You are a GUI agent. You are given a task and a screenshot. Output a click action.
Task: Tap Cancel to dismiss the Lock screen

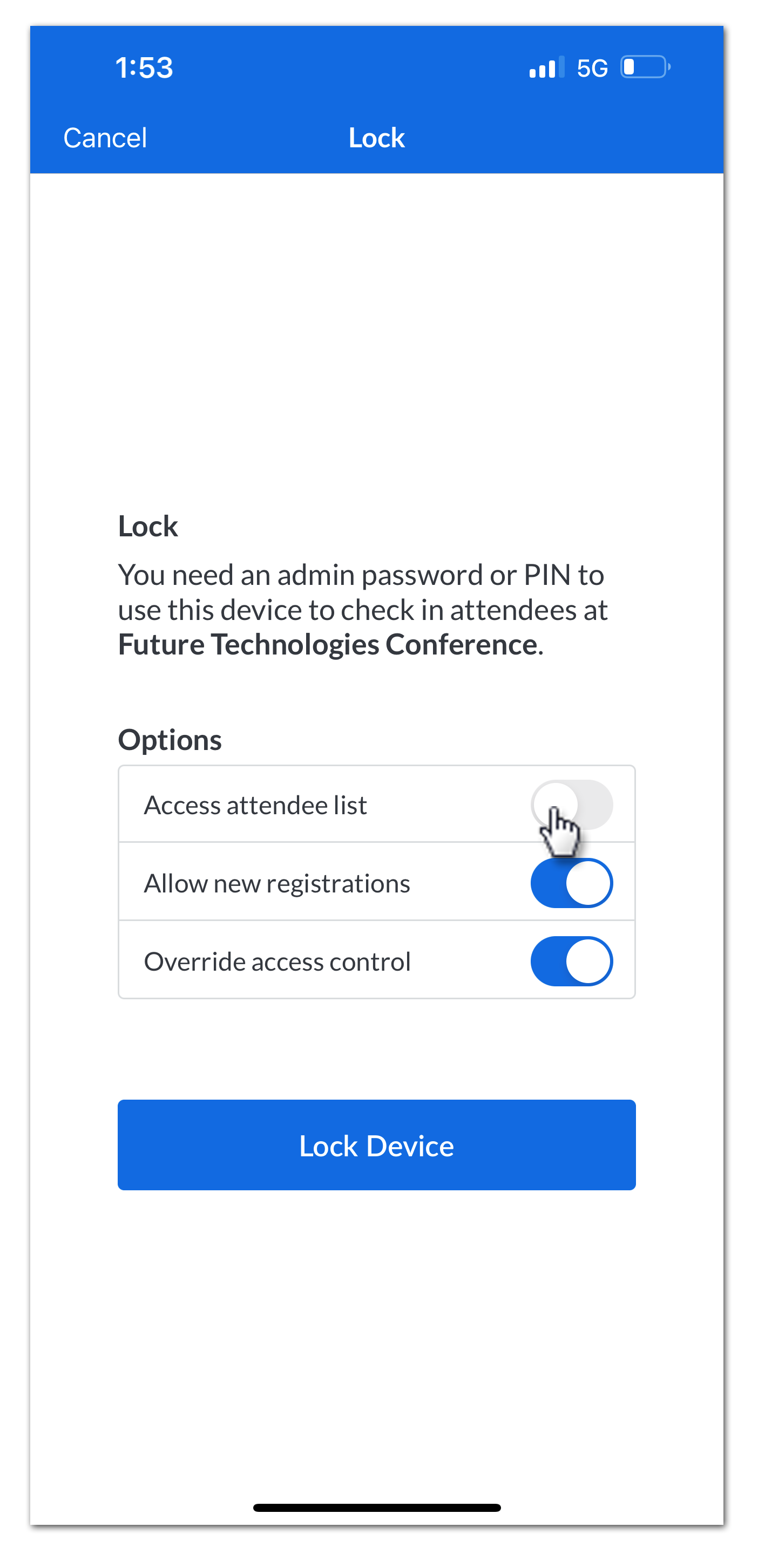(104, 137)
